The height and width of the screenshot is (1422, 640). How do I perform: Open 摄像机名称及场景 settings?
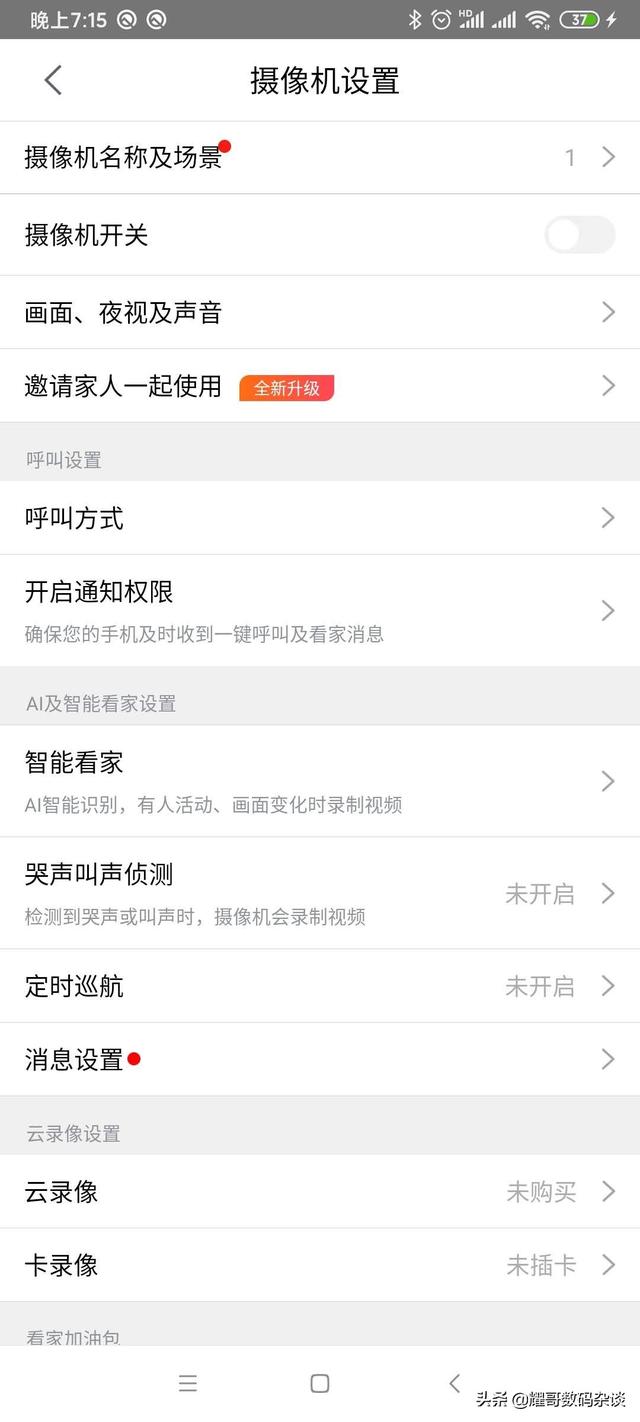tap(320, 157)
